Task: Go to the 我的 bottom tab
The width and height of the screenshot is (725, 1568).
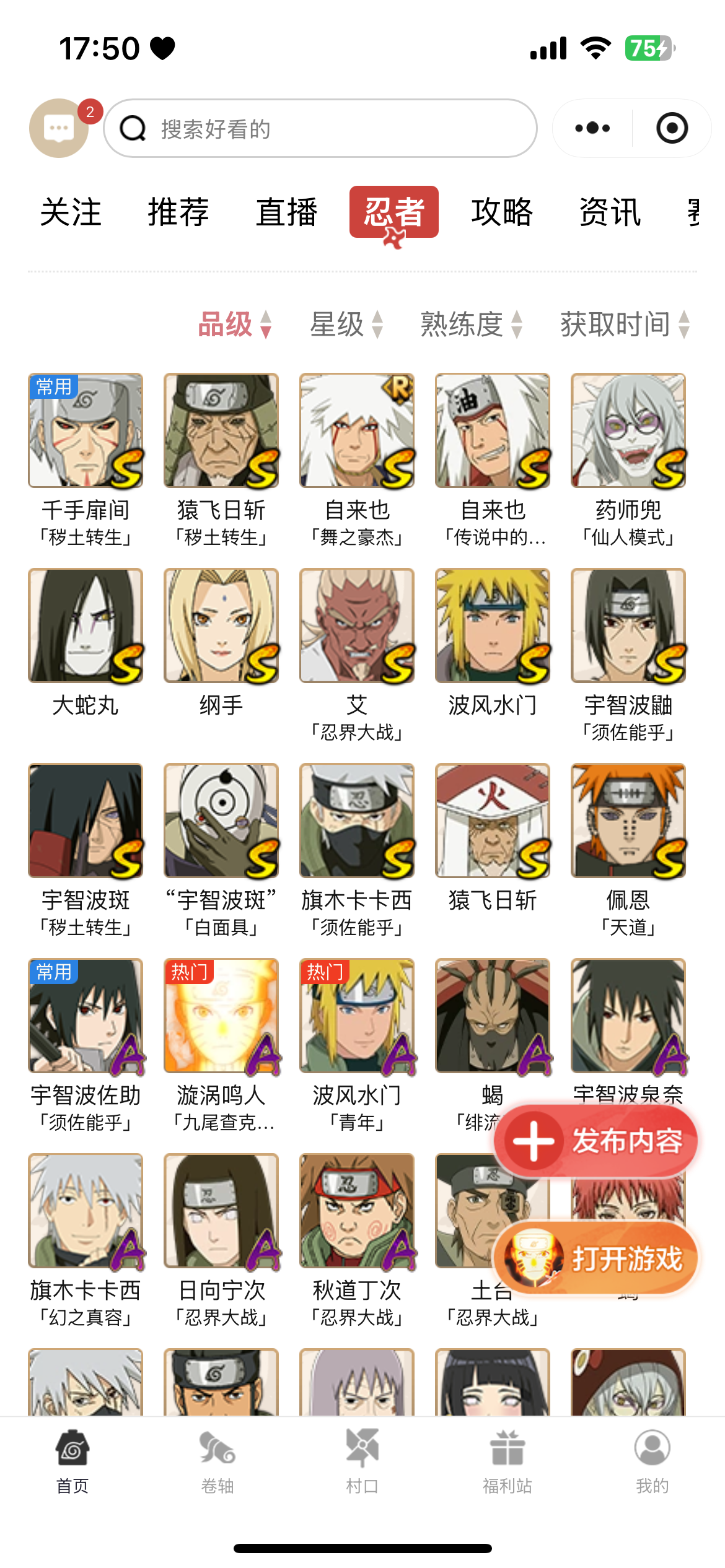Action: [x=652, y=1461]
